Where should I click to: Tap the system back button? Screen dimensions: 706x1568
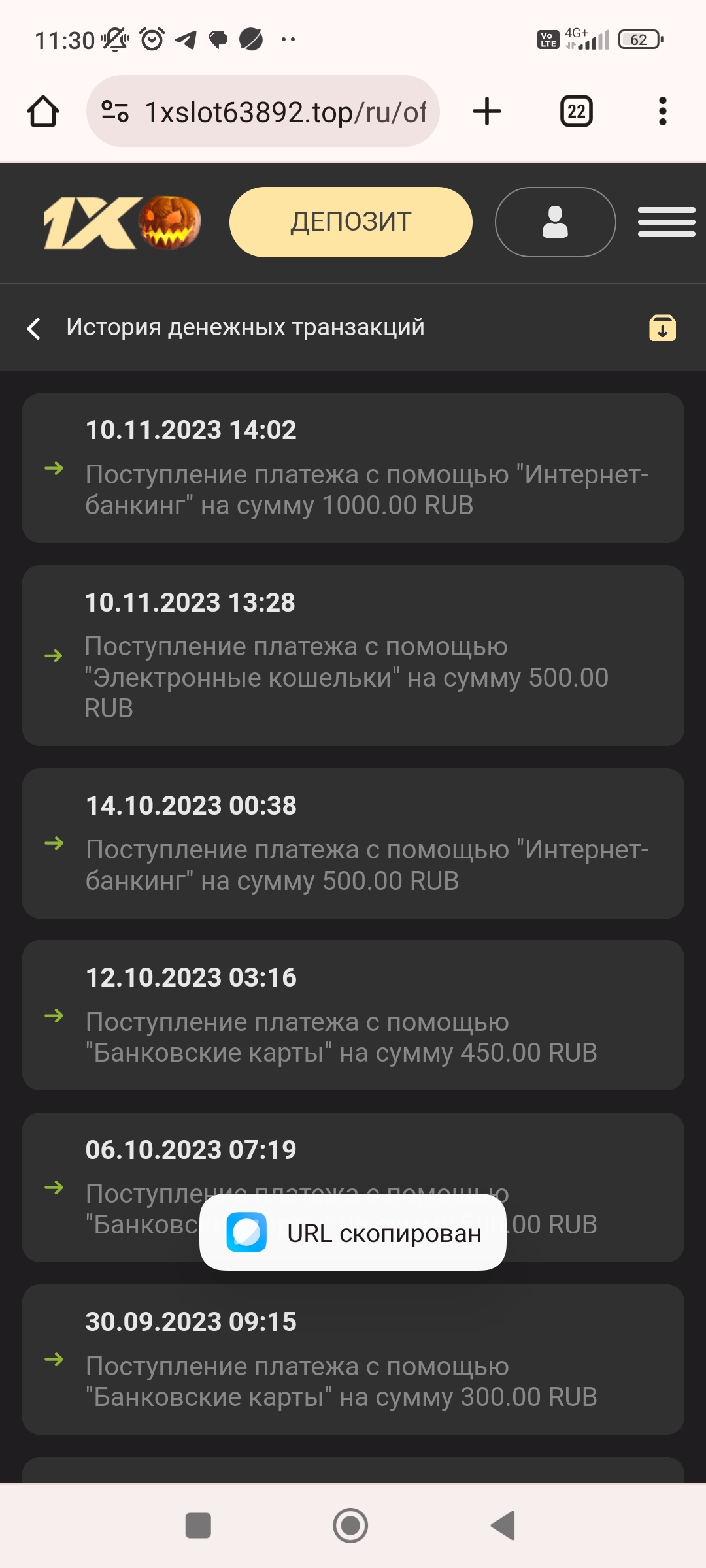[x=503, y=1526]
